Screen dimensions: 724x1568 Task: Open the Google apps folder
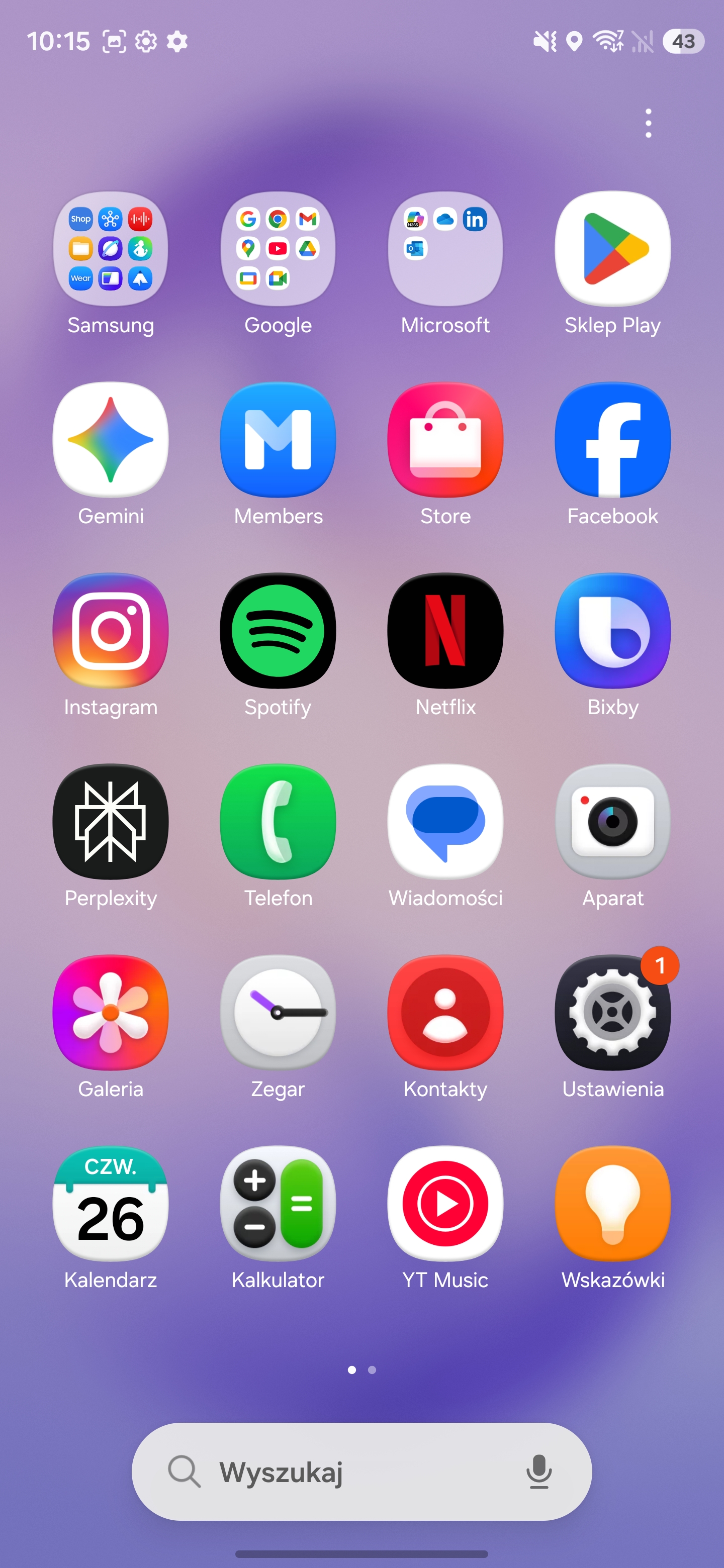click(x=278, y=249)
